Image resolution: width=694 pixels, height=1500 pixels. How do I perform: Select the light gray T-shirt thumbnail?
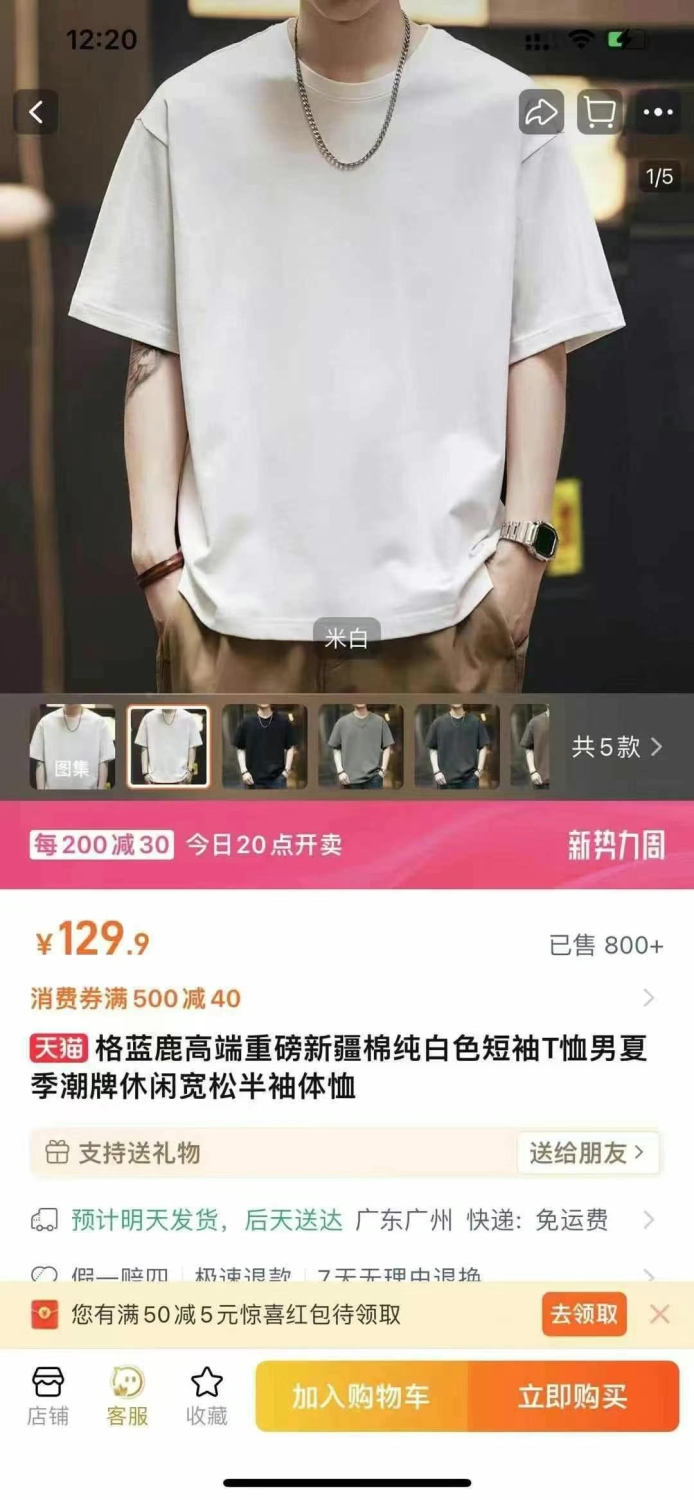point(360,747)
